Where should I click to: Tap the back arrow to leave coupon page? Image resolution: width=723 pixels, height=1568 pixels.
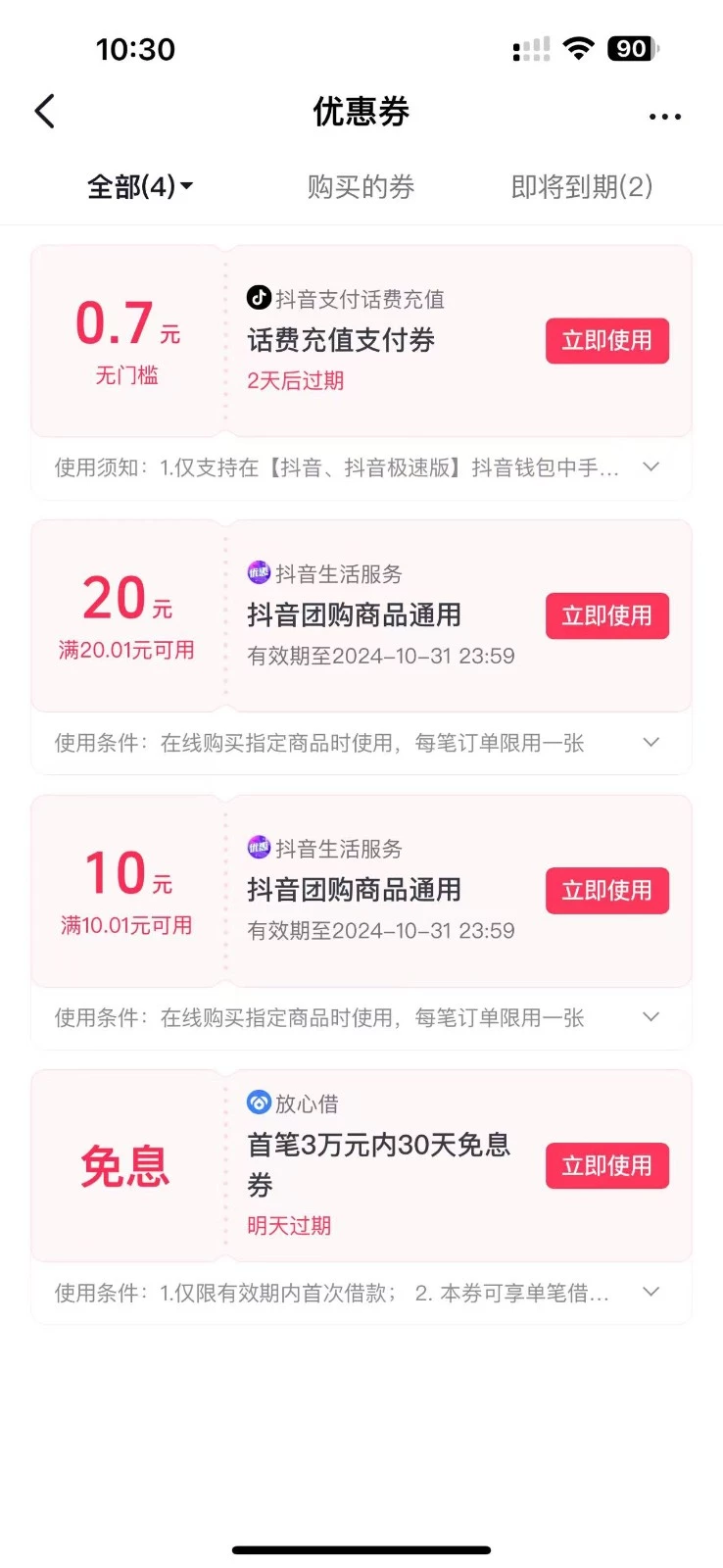click(x=44, y=112)
